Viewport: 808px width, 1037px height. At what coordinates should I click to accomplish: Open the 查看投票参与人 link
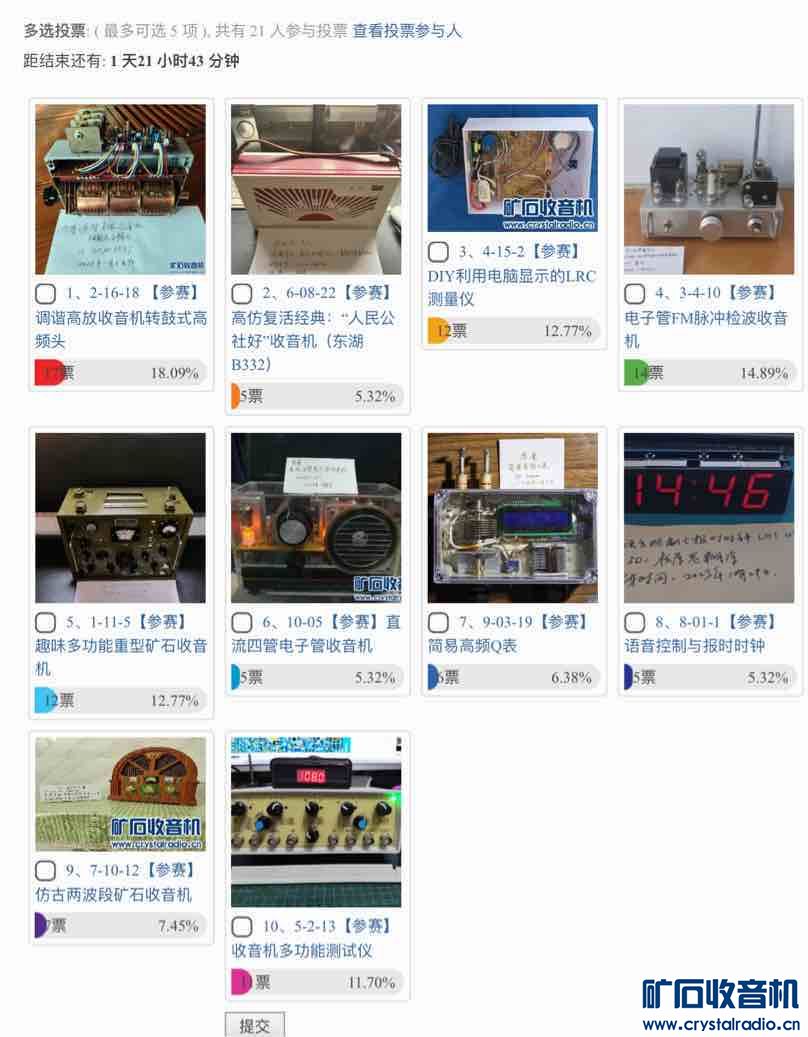click(407, 31)
